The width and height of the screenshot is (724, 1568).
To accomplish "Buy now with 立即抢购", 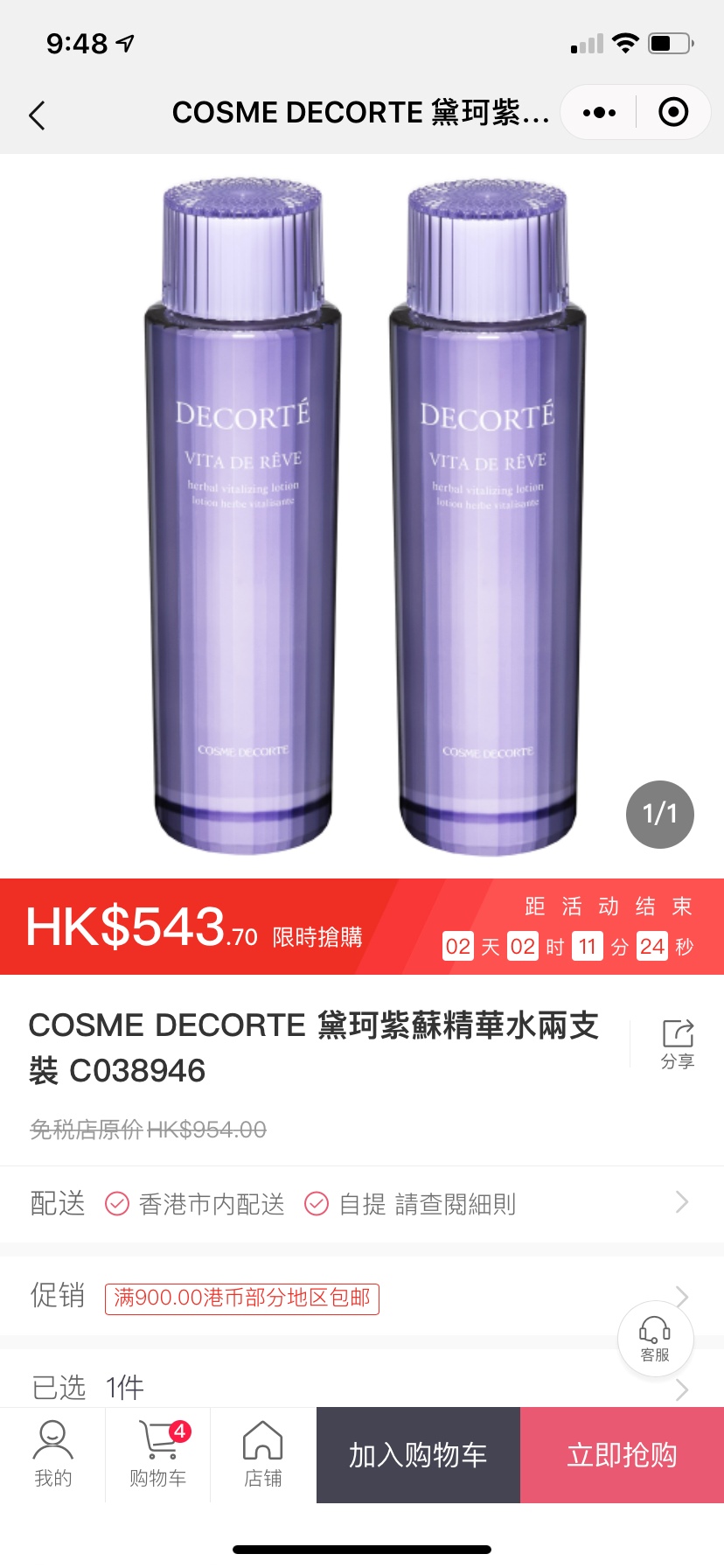I will [x=622, y=1454].
